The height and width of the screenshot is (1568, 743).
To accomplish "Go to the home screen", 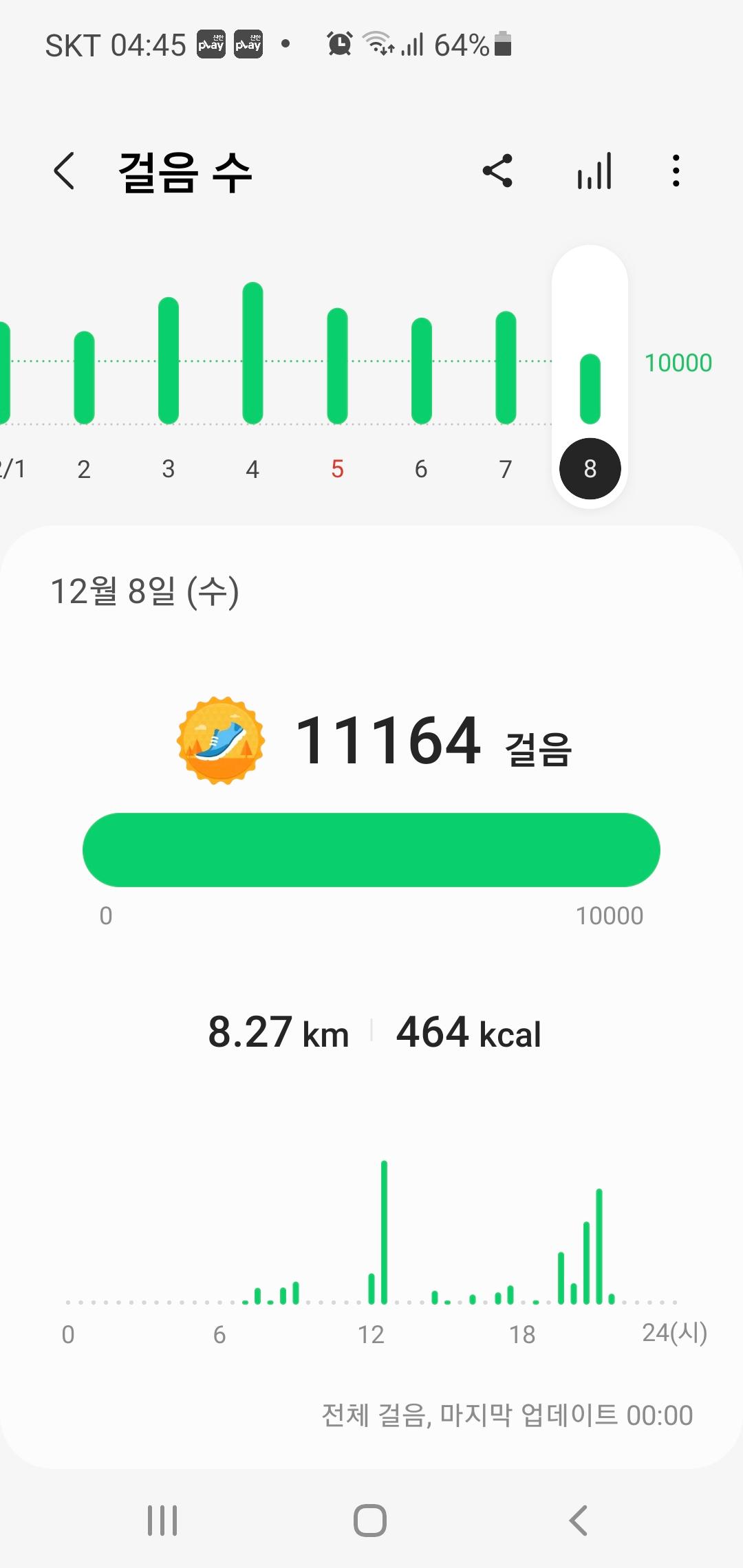I will pos(370,1521).
